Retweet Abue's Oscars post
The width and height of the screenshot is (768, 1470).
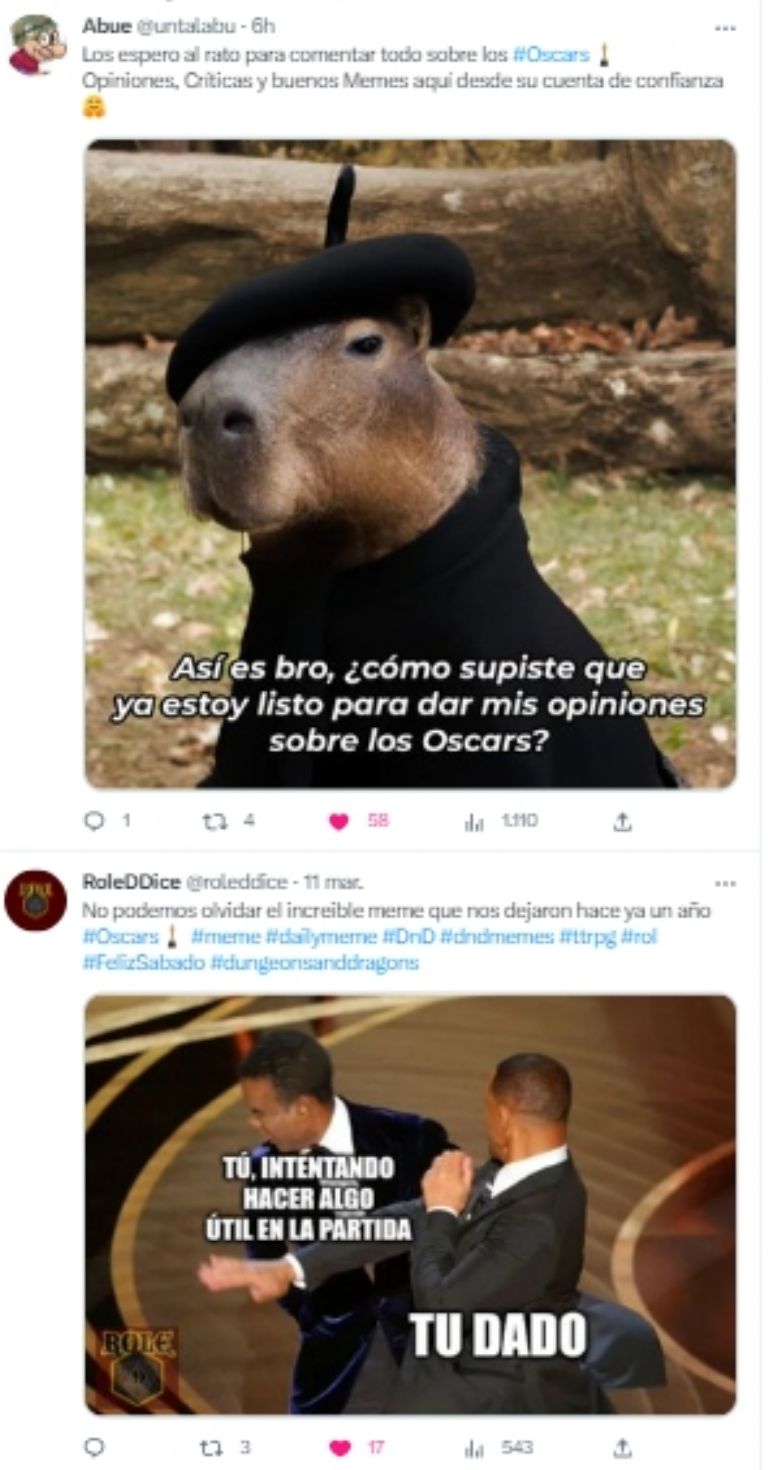[x=214, y=821]
